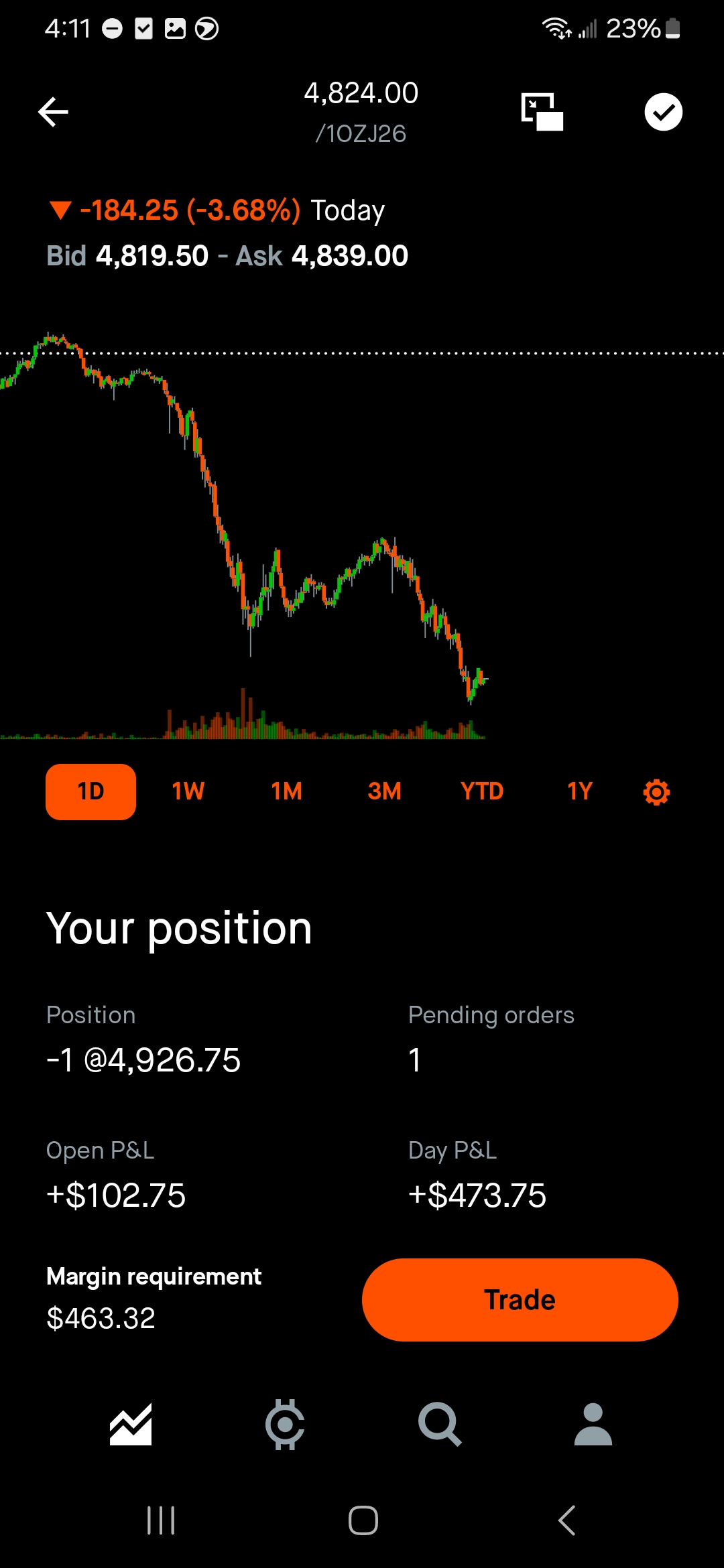Viewport: 724px width, 1568px height.
Task: Open the investing chart tab
Action: (131, 1424)
